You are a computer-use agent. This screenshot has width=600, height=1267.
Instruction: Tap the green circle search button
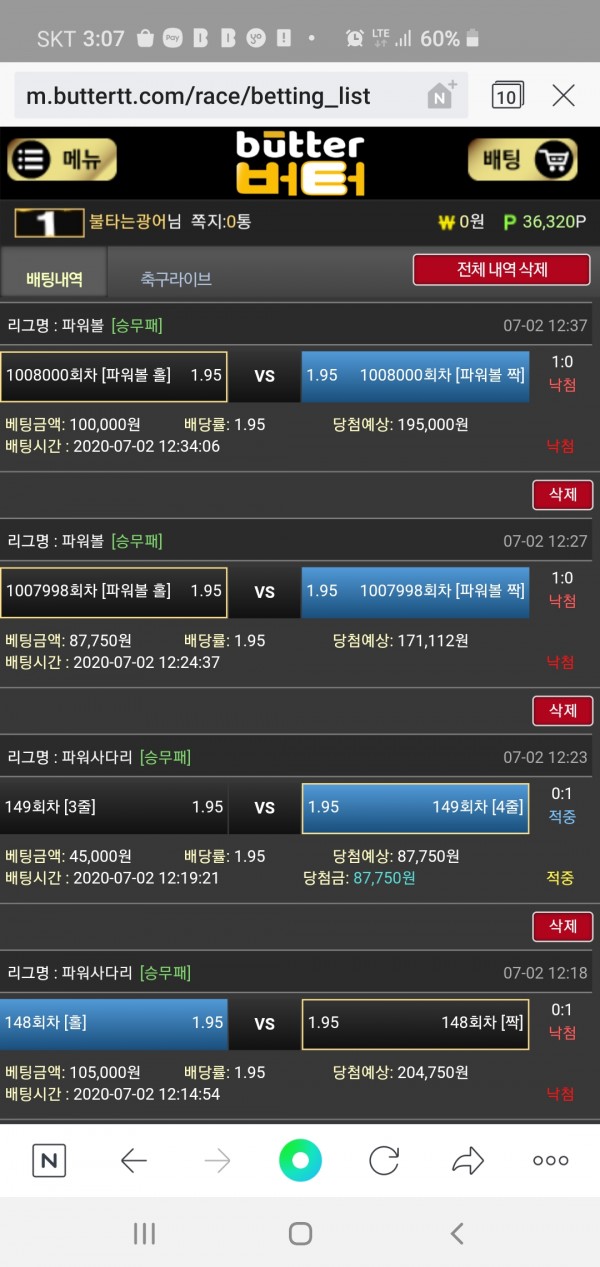click(300, 1161)
